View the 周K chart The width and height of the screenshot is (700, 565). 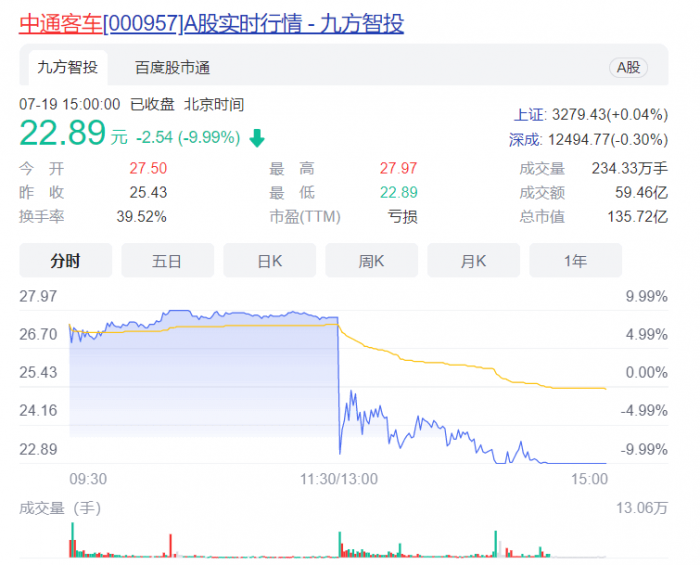click(371, 261)
